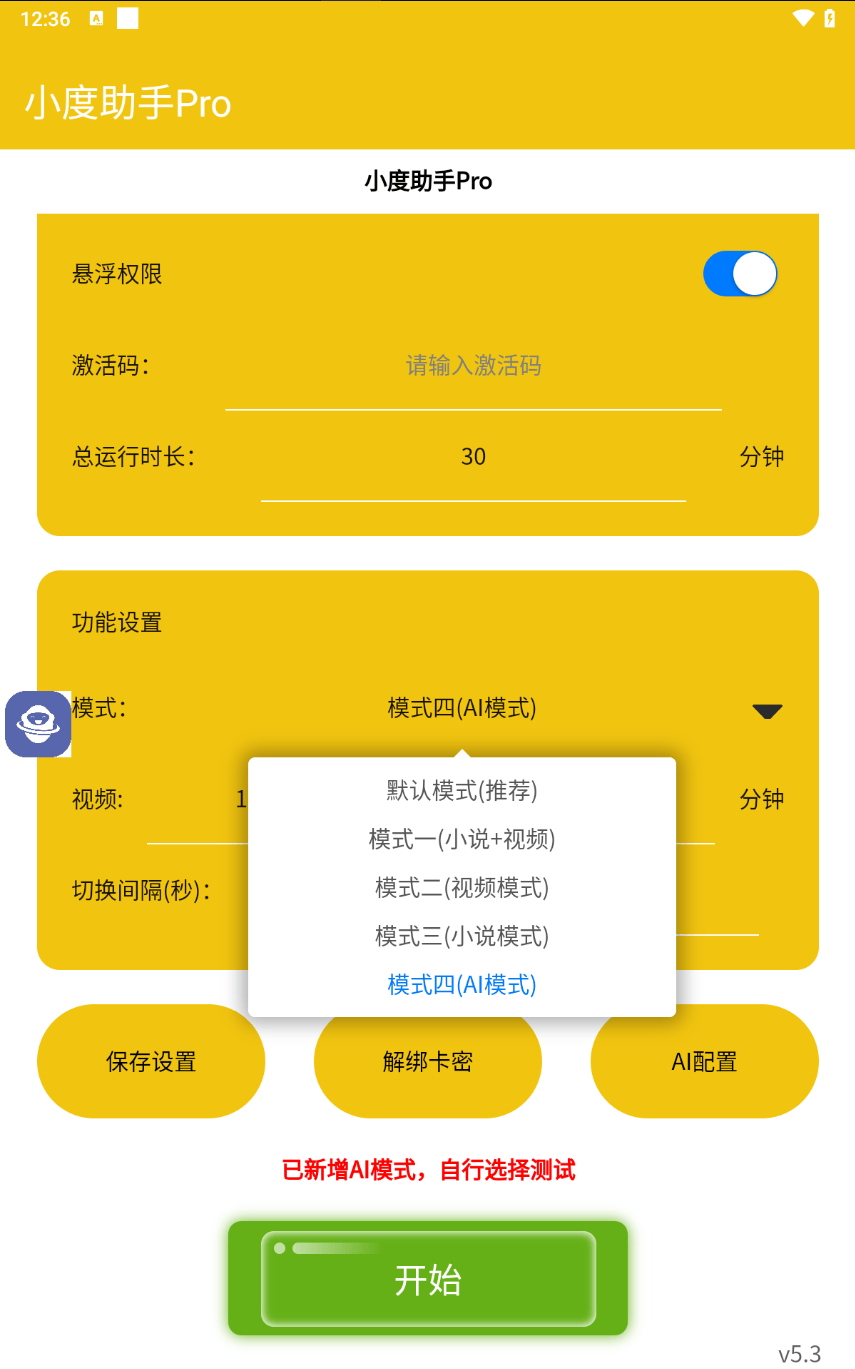Expand the 模式 dropdown arrow
This screenshot has height=1369, width=855.
tap(766, 711)
